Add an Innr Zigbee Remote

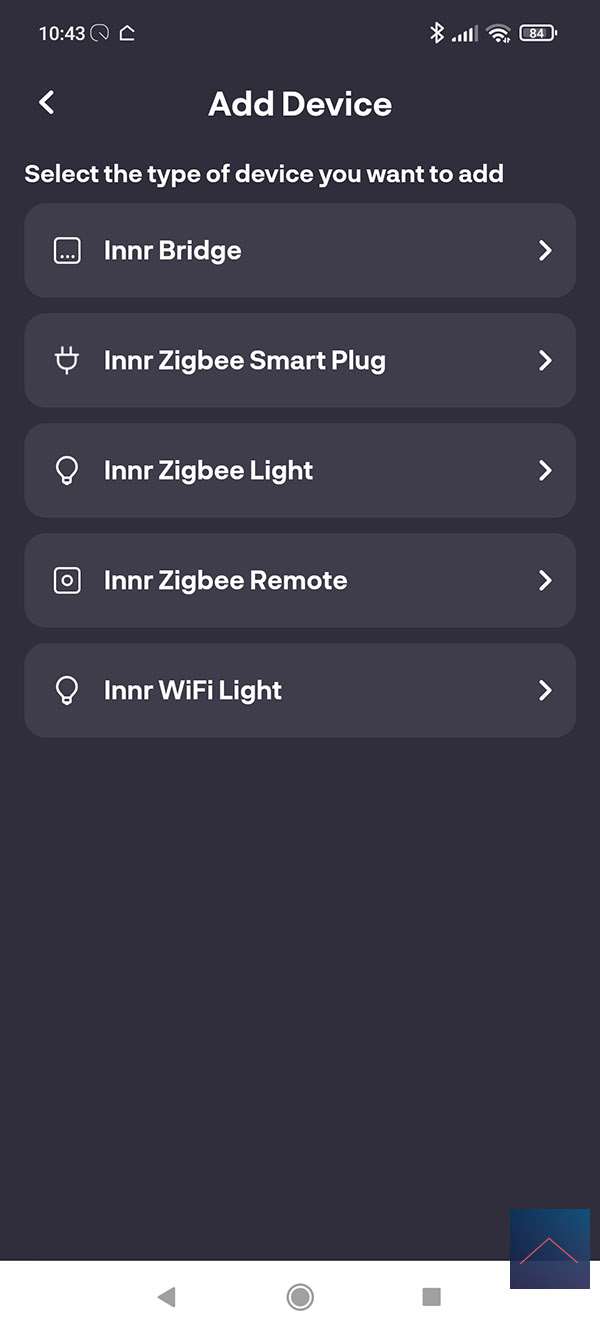coord(300,581)
